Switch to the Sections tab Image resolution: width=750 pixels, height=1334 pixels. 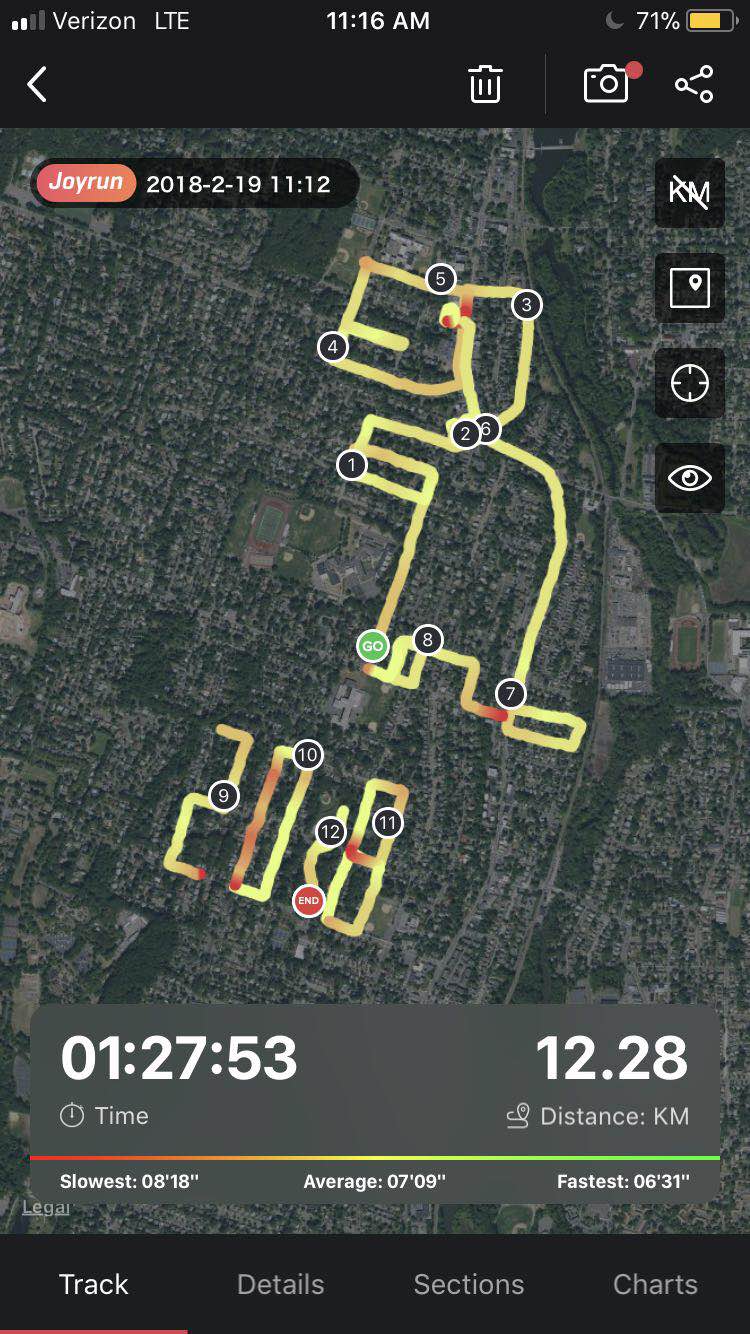(x=469, y=1284)
